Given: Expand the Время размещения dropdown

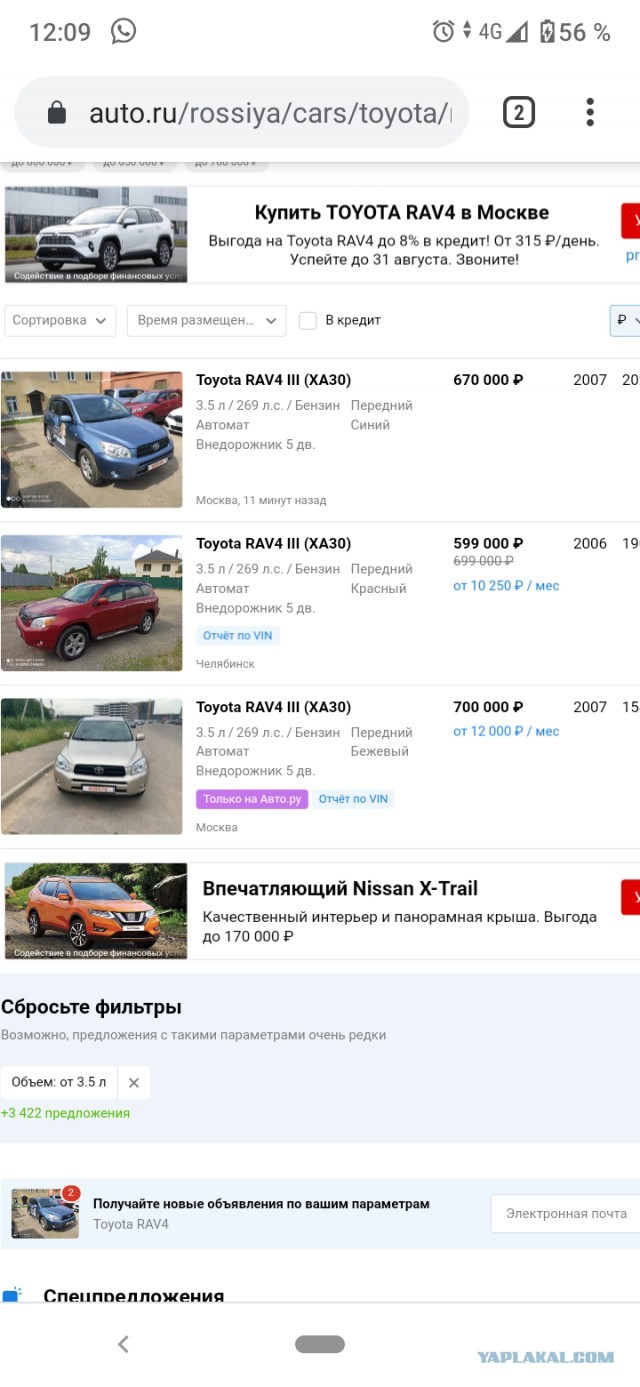Looking at the screenshot, I should [x=206, y=320].
